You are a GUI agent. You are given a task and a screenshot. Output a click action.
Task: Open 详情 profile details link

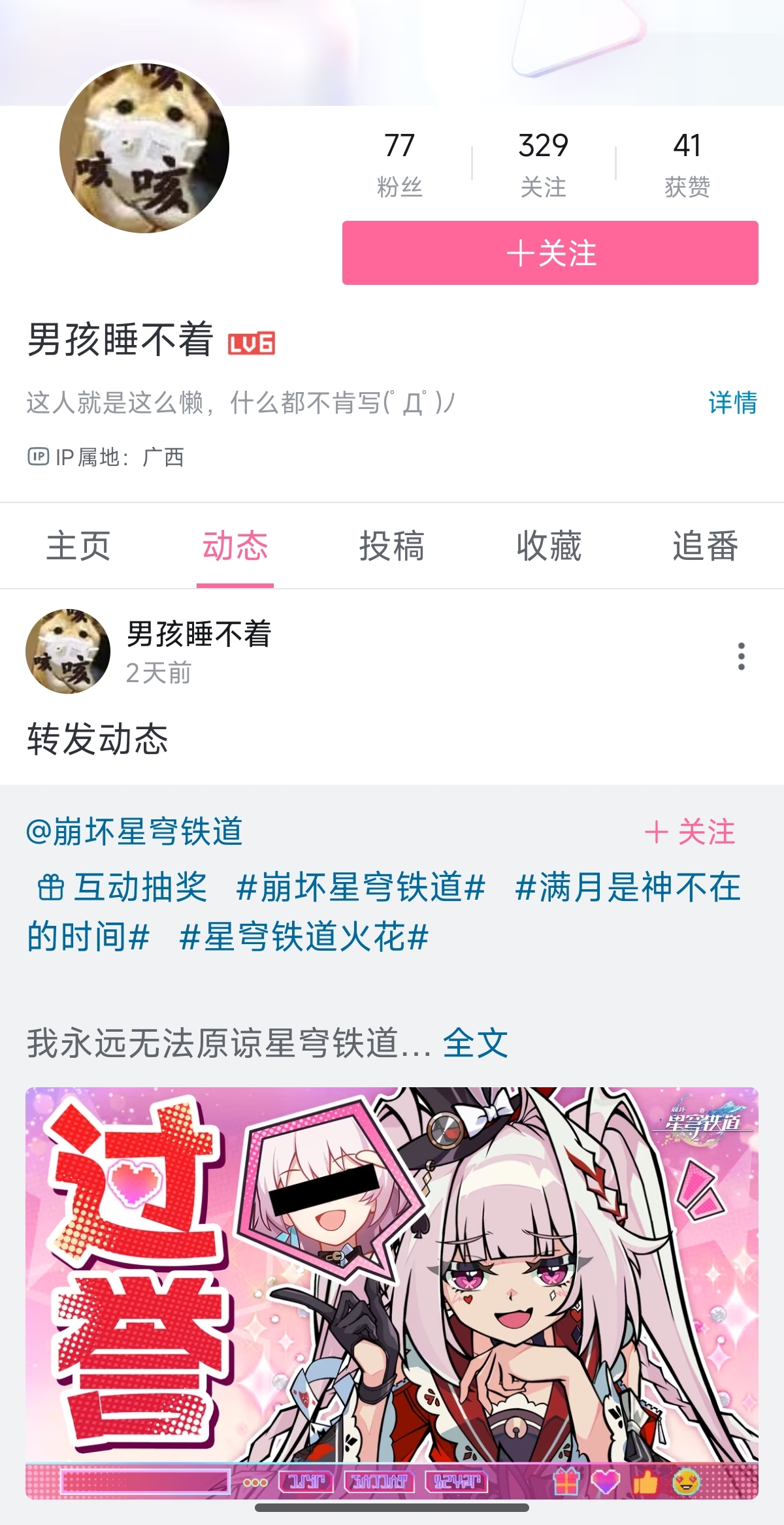click(x=732, y=402)
